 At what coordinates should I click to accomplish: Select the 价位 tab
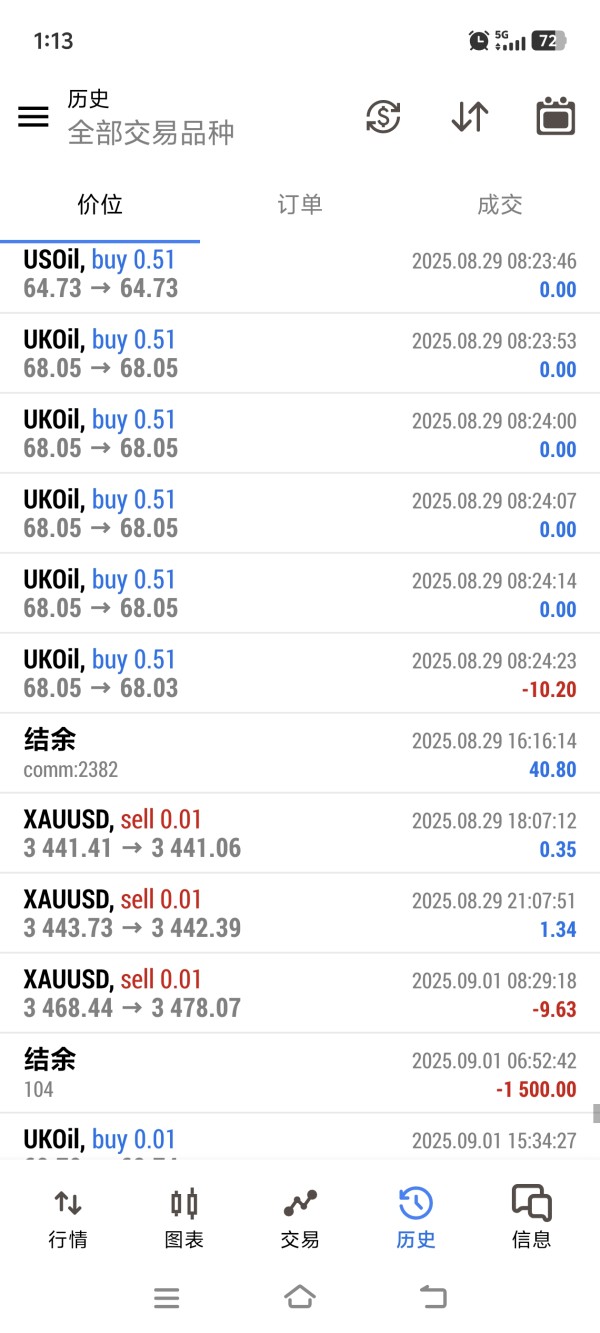click(x=100, y=205)
